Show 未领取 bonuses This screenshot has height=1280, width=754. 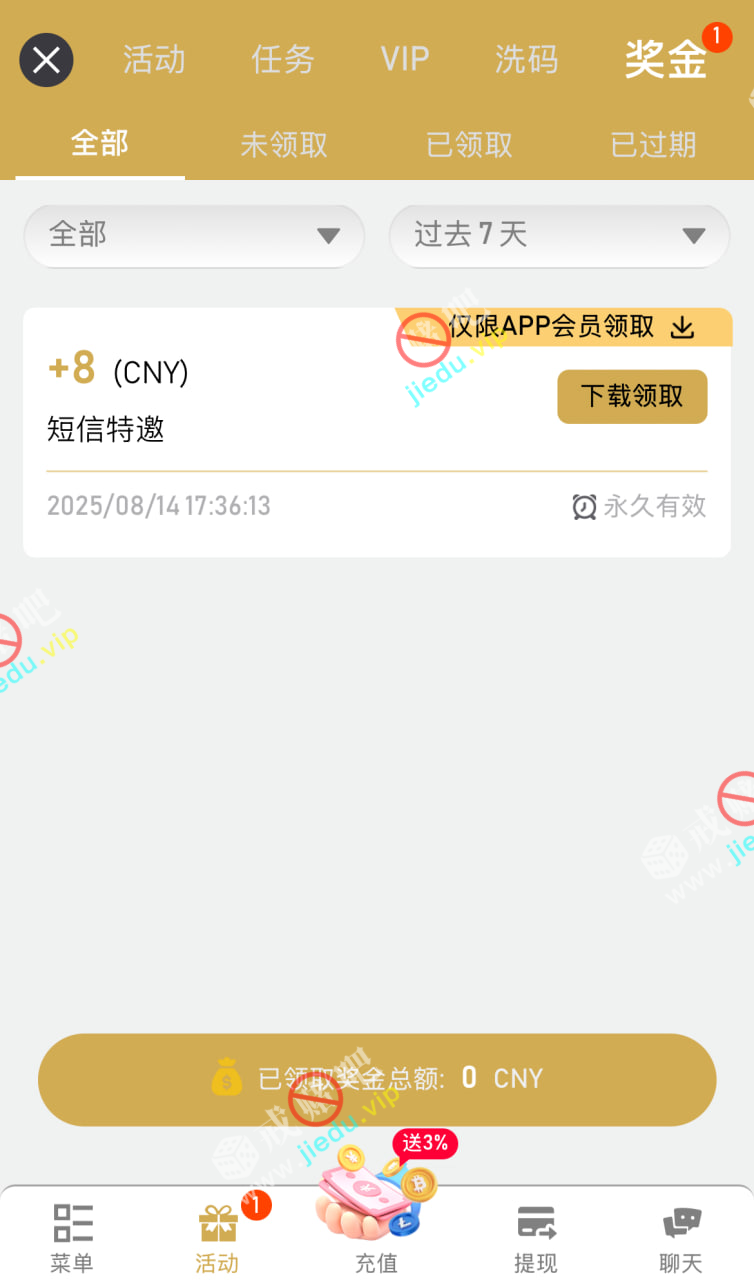click(x=284, y=145)
